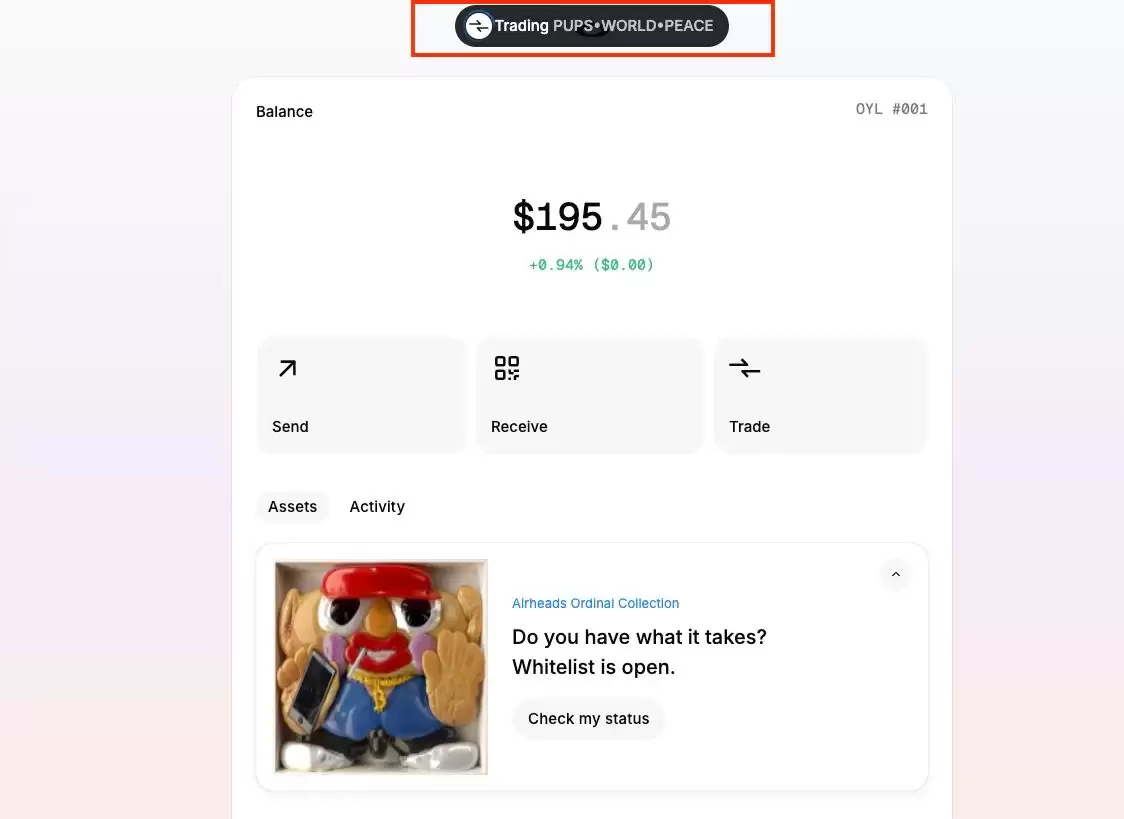Image resolution: width=1124 pixels, height=819 pixels.
Task: Collapse the Airheads banner with the chevron
Action: tap(895, 574)
